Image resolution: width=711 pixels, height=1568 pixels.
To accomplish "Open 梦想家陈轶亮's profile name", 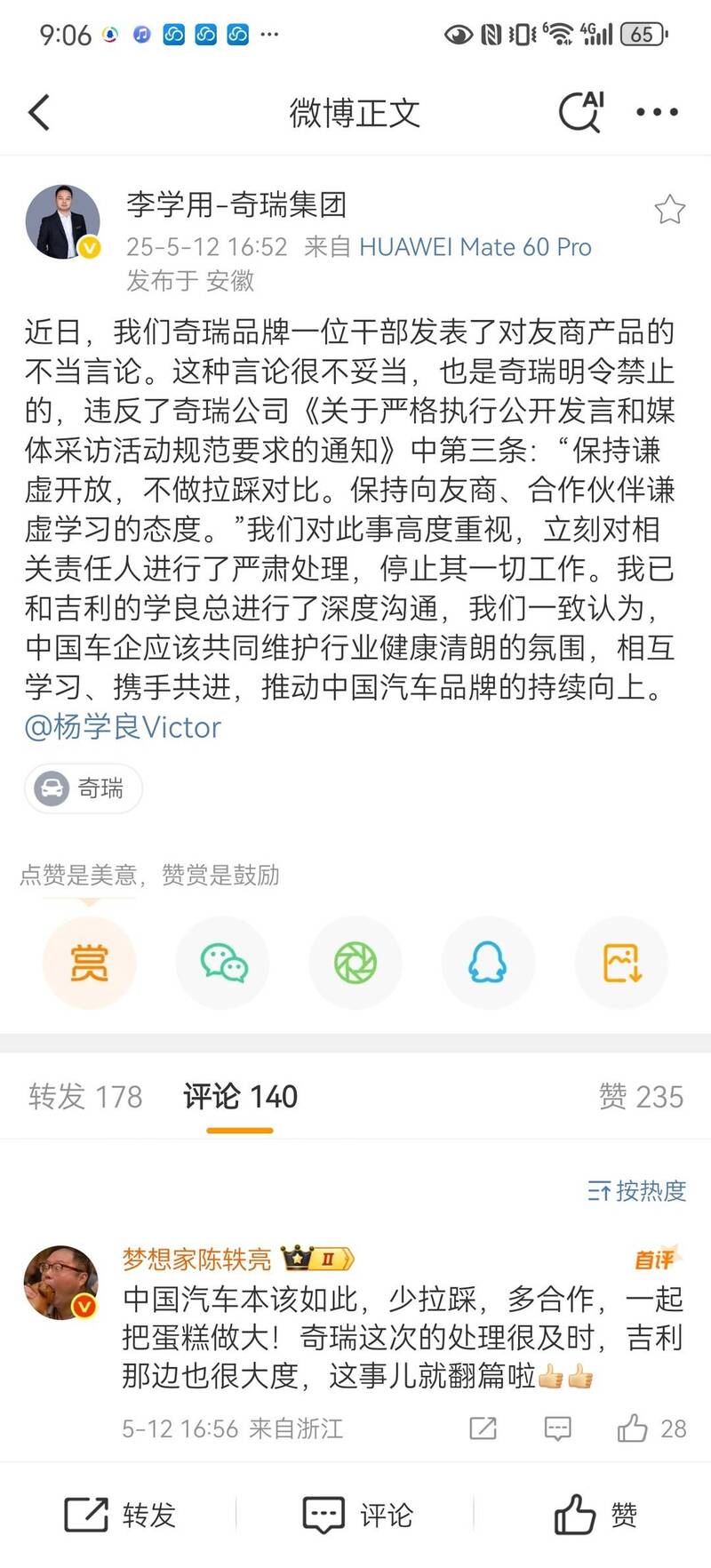I will coord(197,1259).
